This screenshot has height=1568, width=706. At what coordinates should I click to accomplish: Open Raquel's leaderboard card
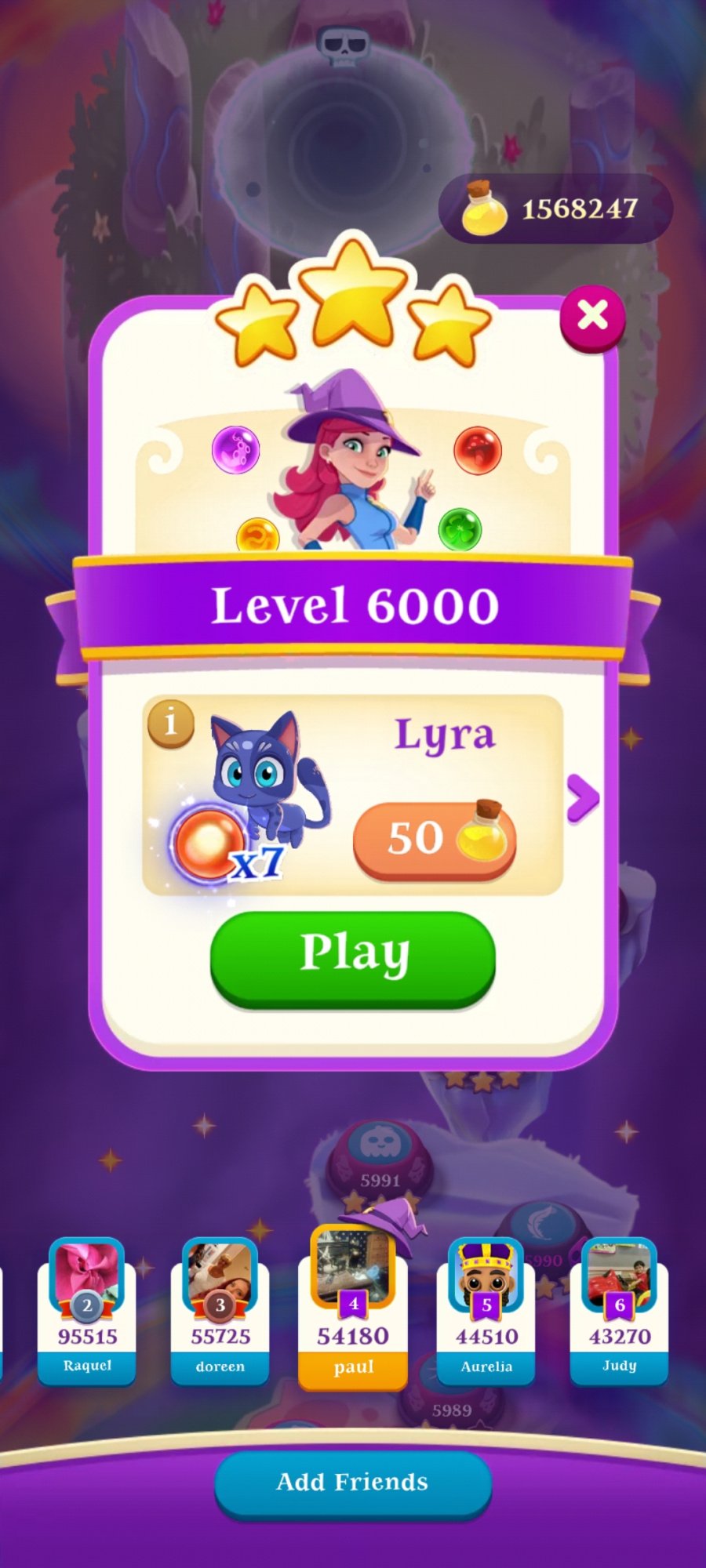(87, 1311)
